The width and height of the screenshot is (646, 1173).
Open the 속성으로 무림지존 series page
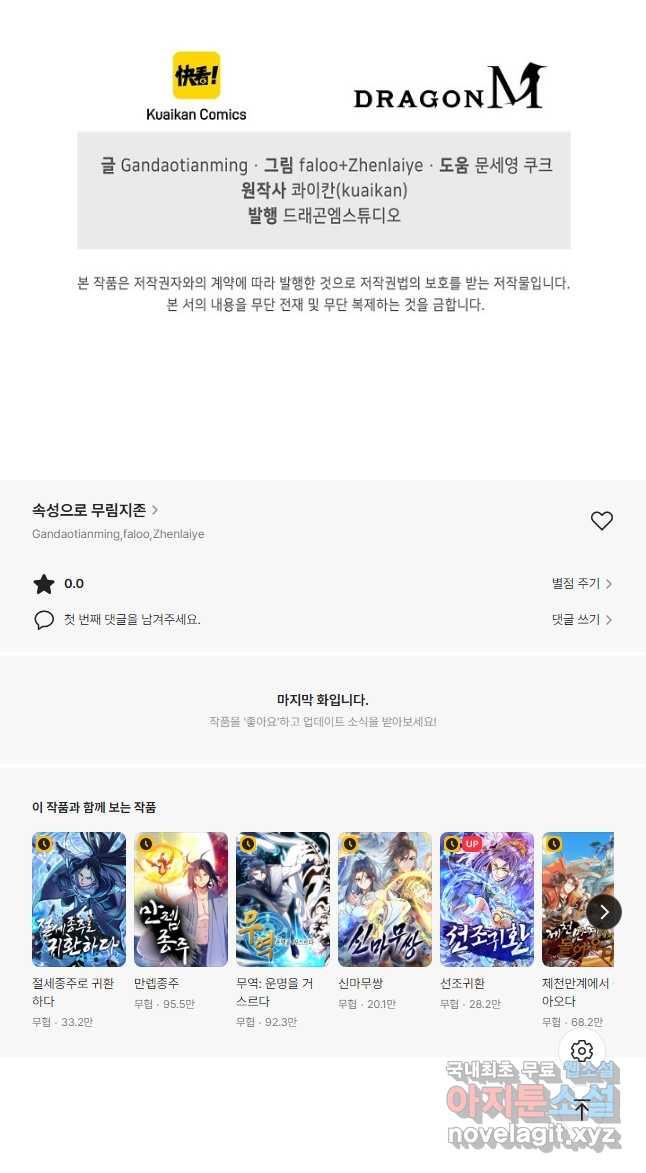(95, 510)
